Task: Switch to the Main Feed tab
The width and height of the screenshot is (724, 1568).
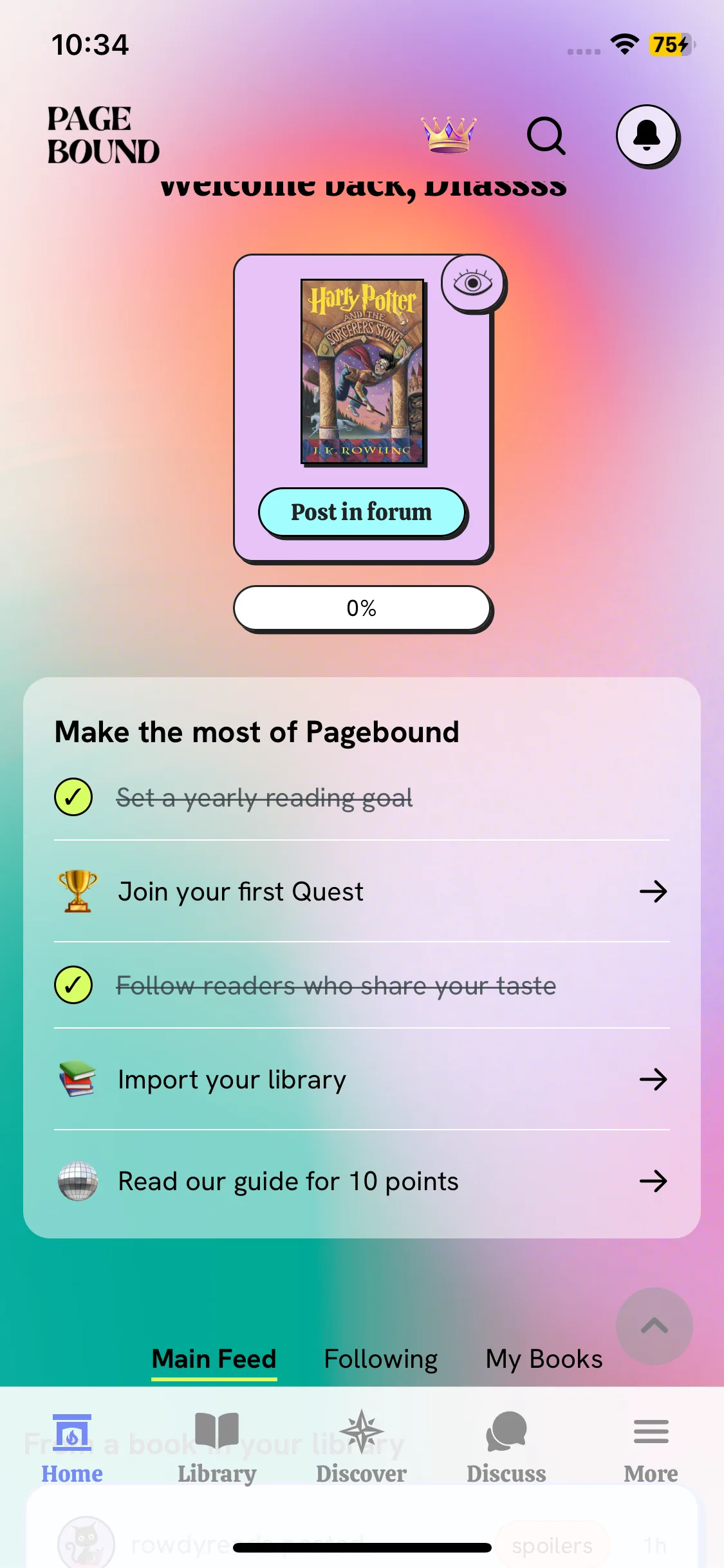Action: click(x=214, y=1359)
